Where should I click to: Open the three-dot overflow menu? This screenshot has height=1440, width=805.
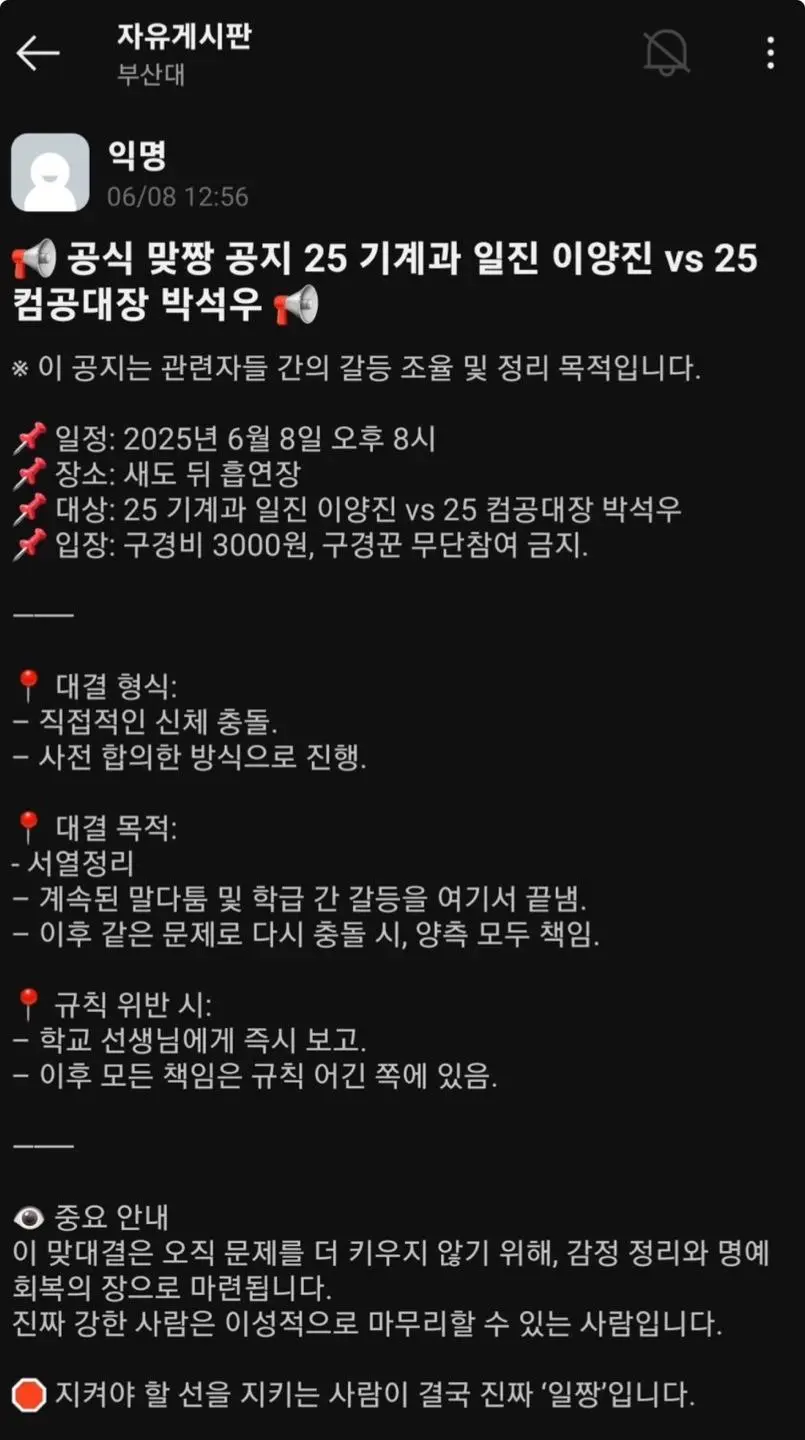770,53
